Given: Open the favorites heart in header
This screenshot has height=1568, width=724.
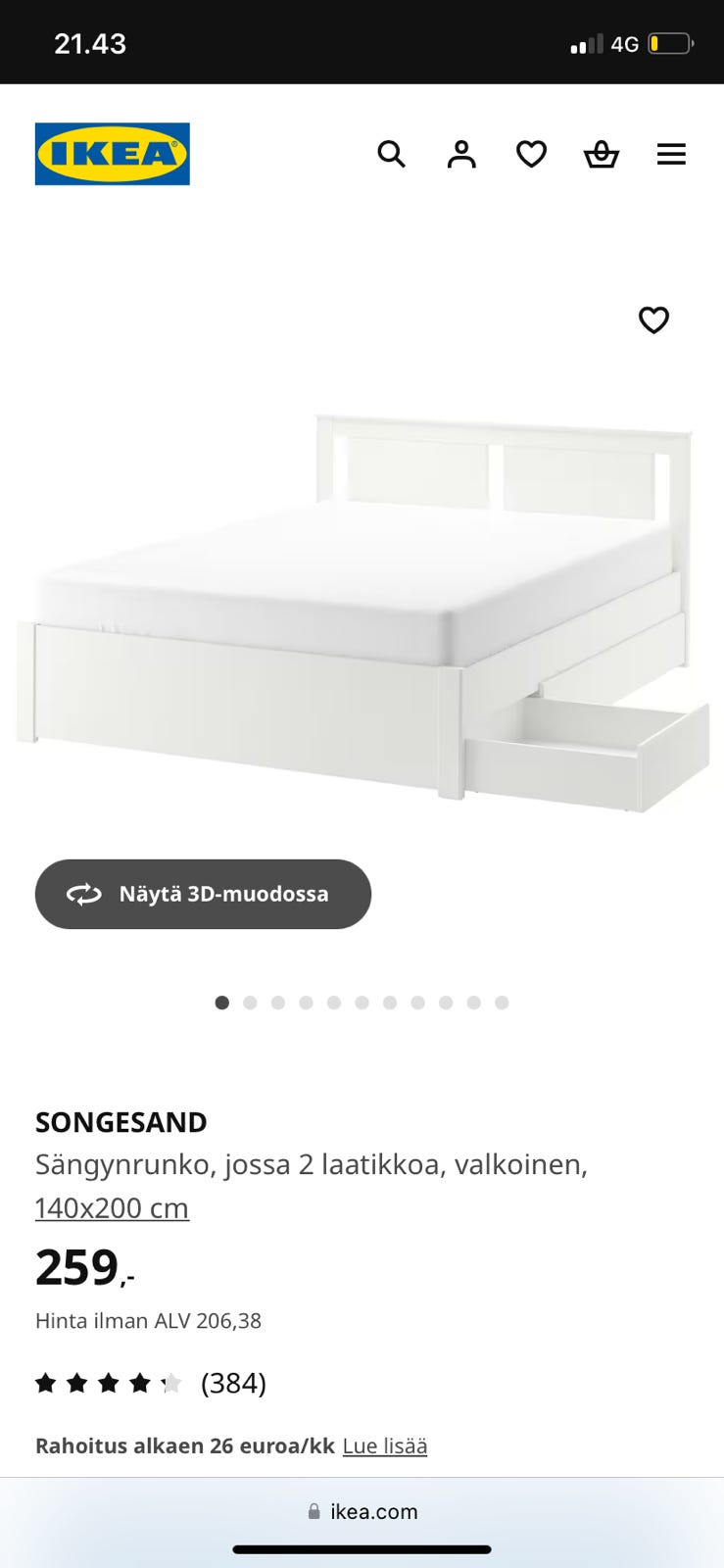Looking at the screenshot, I should pyautogui.click(x=531, y=154).
